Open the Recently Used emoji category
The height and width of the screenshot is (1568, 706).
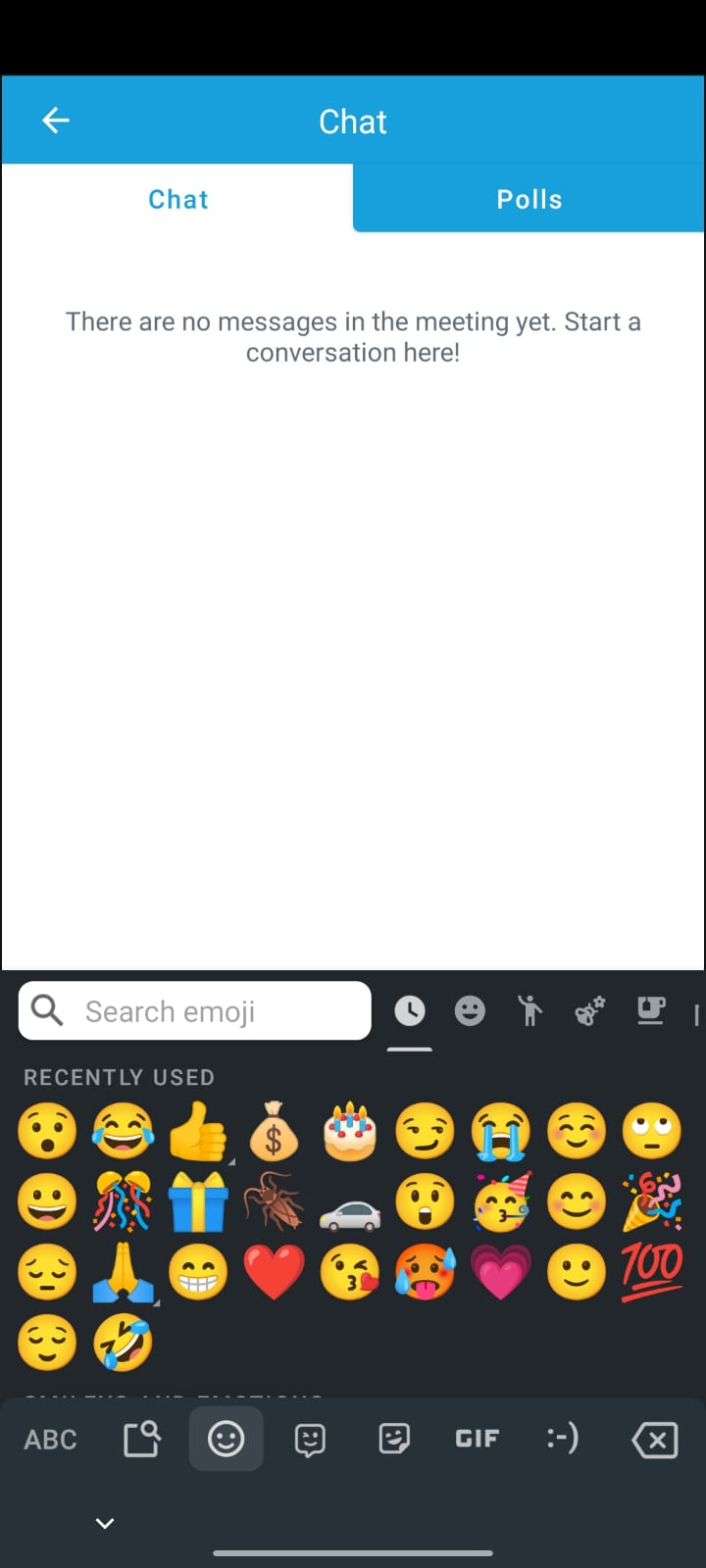[409, 1010]
